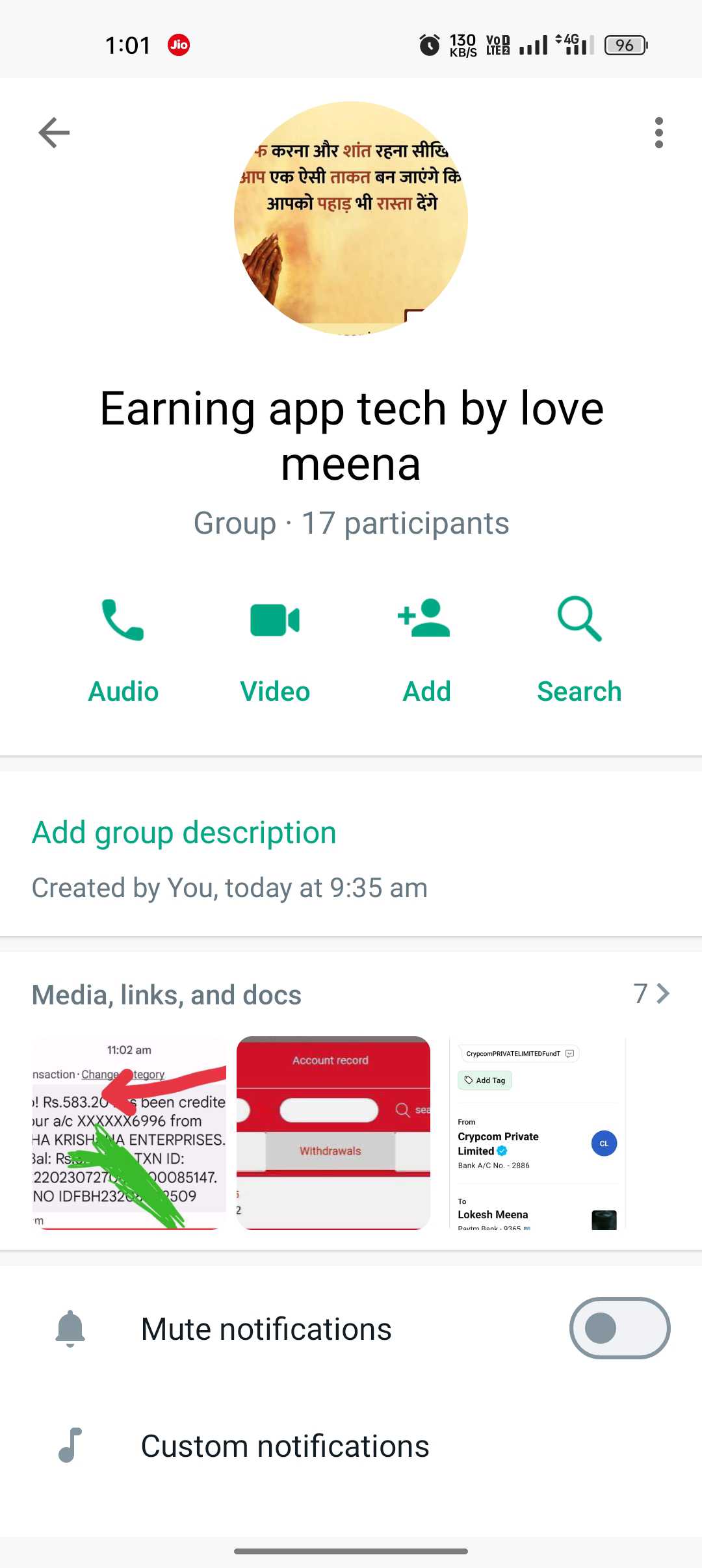The height and width of the screenshot is (1568, 702).
Task: Go back using the arrow icon
Action: click(54, 133)
